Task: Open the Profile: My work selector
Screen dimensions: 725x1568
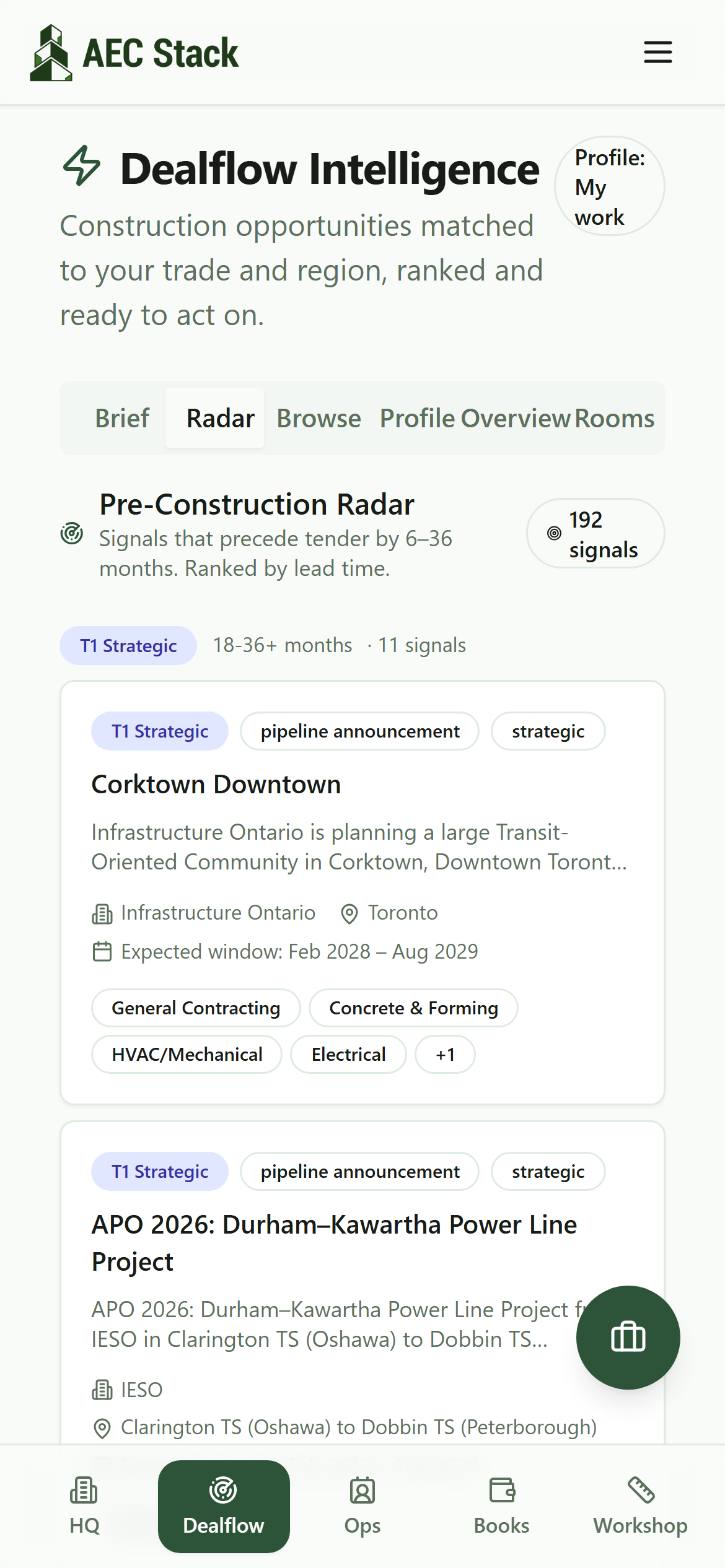Action: click(x=610, y=186)
